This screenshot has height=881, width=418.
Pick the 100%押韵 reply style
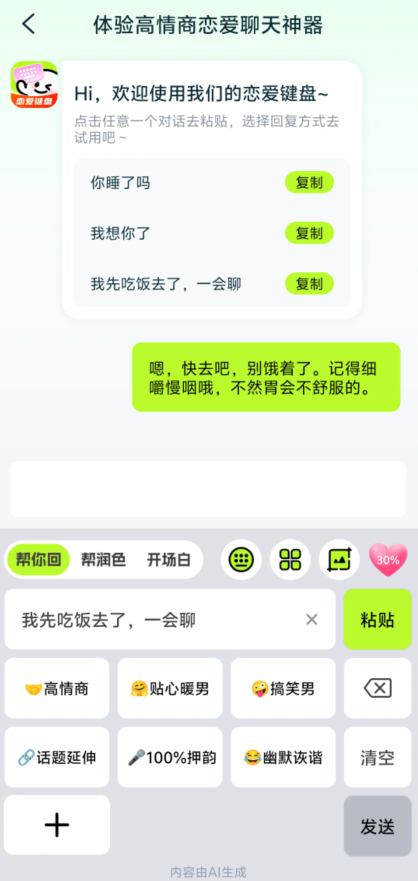[x=170, y=757]
